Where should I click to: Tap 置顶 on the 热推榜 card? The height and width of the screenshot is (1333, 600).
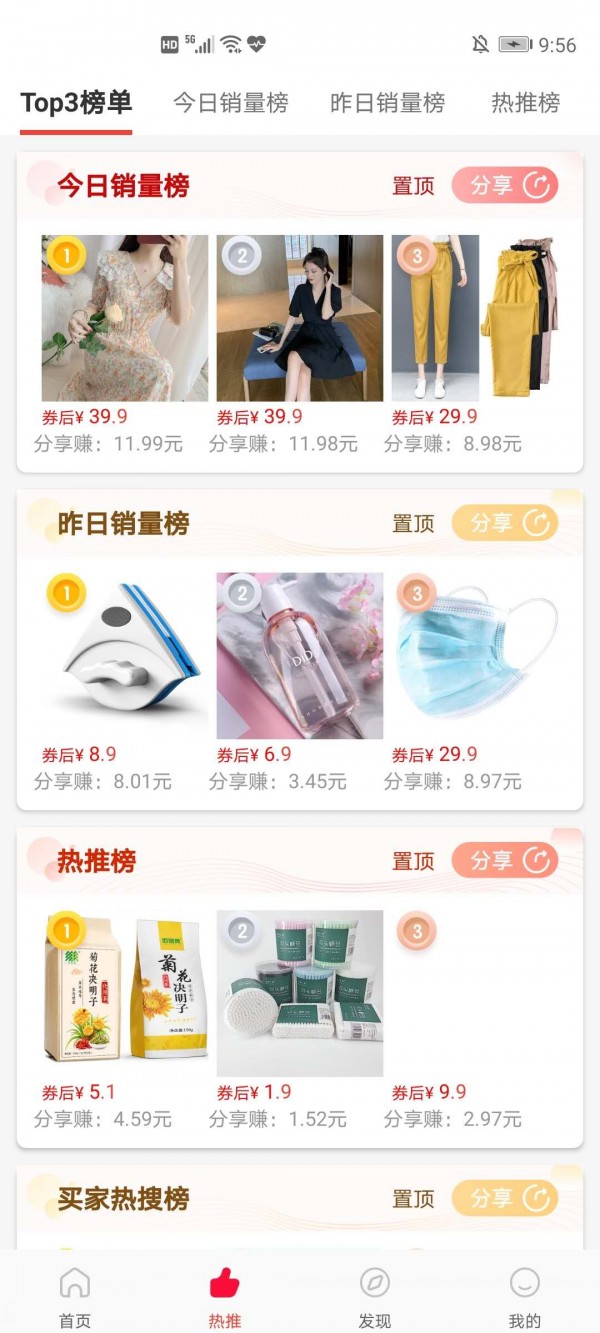(413, 860)
